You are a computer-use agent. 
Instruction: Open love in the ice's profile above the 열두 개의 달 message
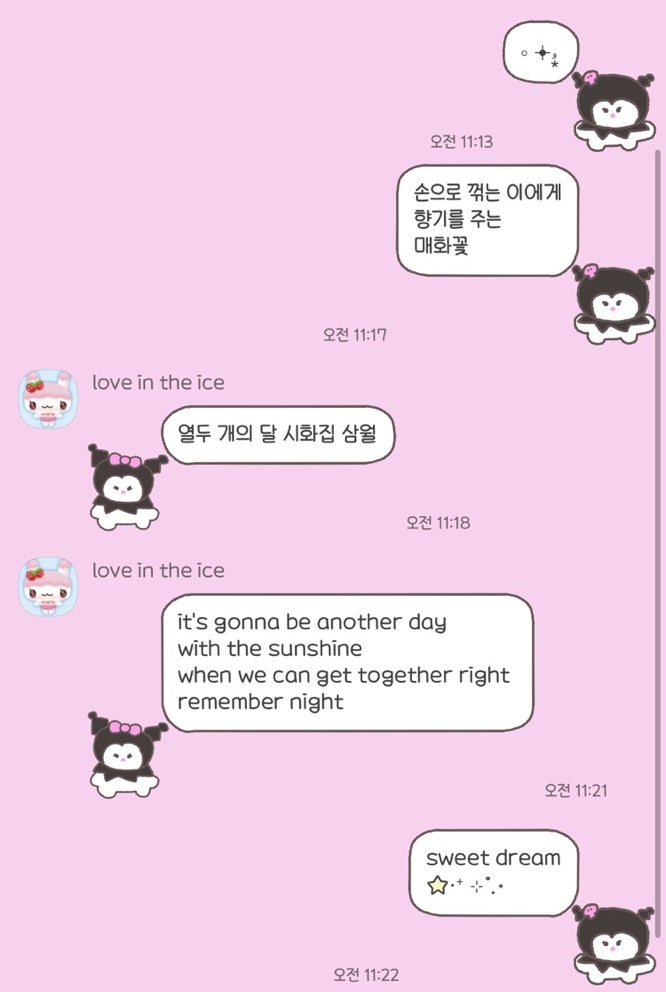click(49, 398)
